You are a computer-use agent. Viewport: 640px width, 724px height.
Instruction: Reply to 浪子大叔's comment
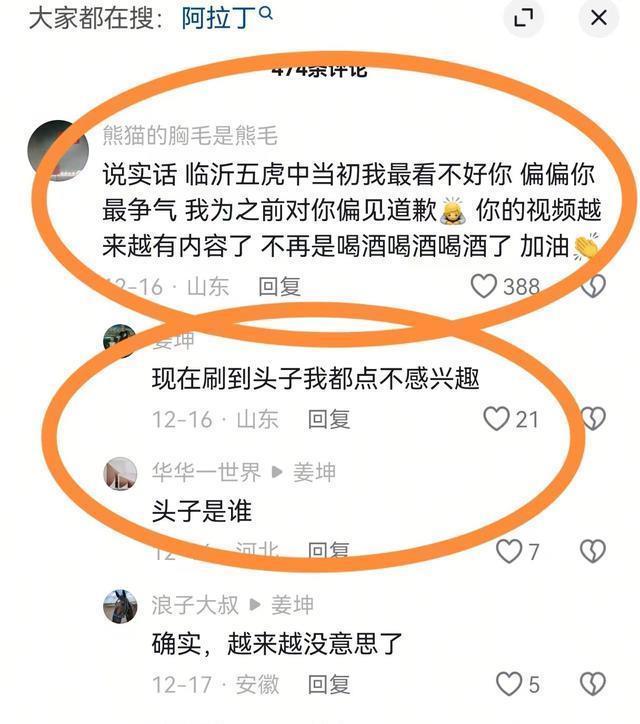coord(328,685)
